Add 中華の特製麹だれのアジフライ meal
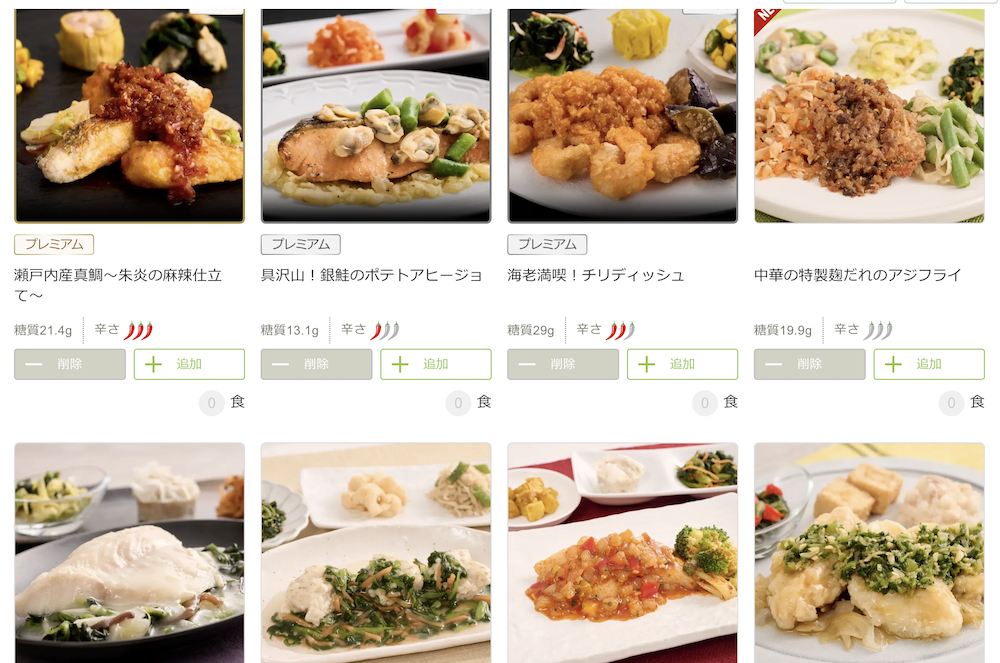 pos(929,364)
